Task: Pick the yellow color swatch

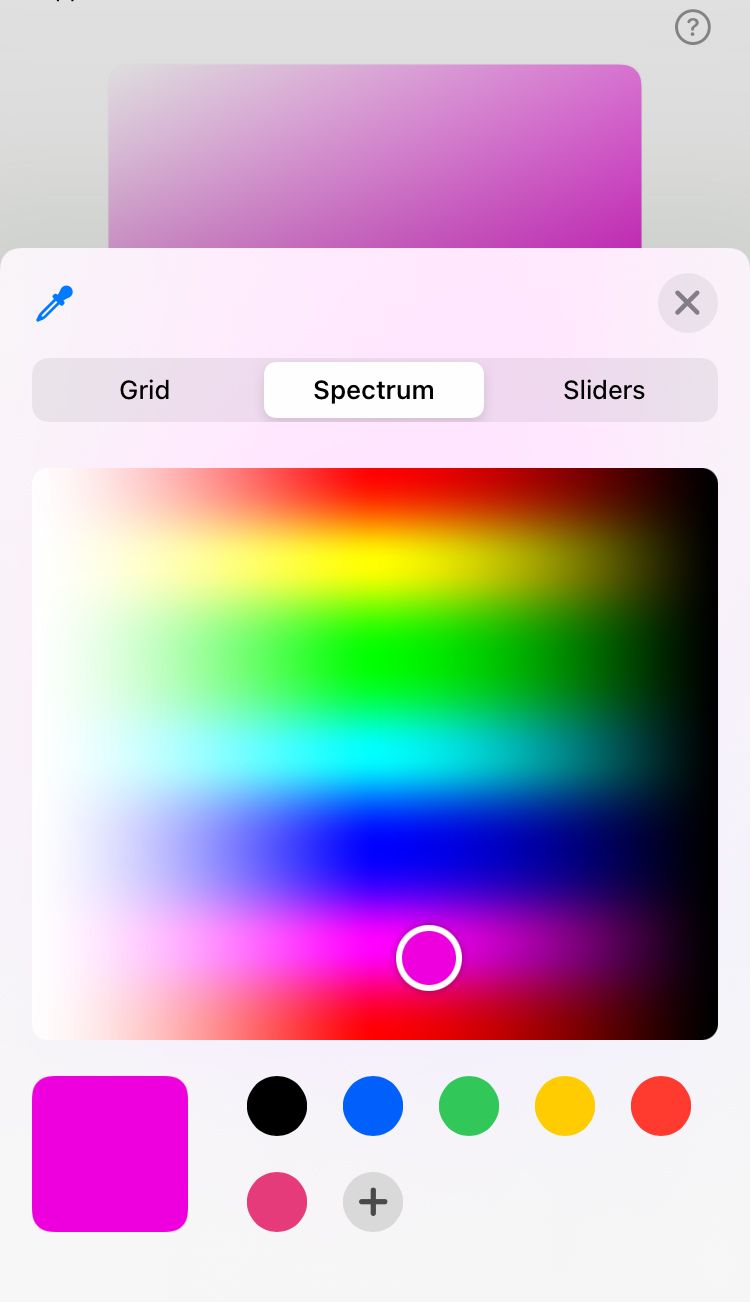Action: click(x=565, y=1106)
